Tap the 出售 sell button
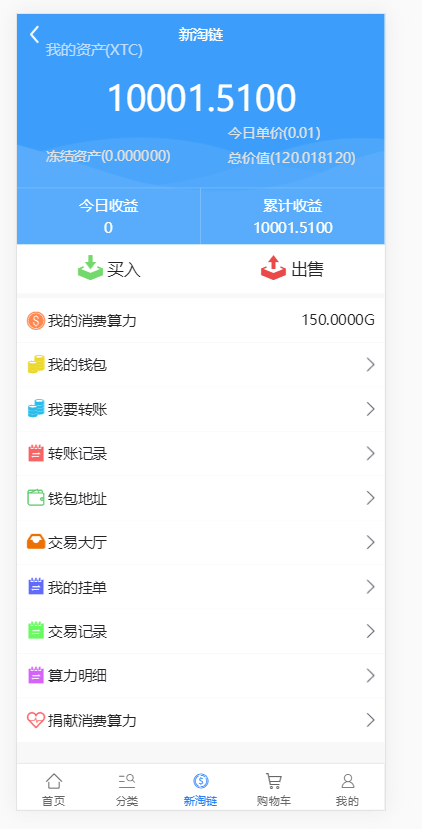422x829 pixels. pos(292,269)
